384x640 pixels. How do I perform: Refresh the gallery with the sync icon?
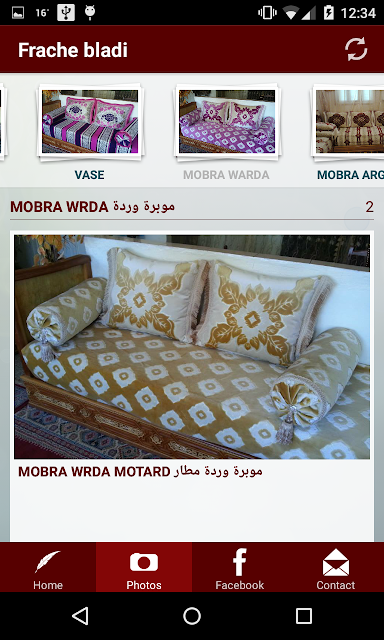point(356,49)
